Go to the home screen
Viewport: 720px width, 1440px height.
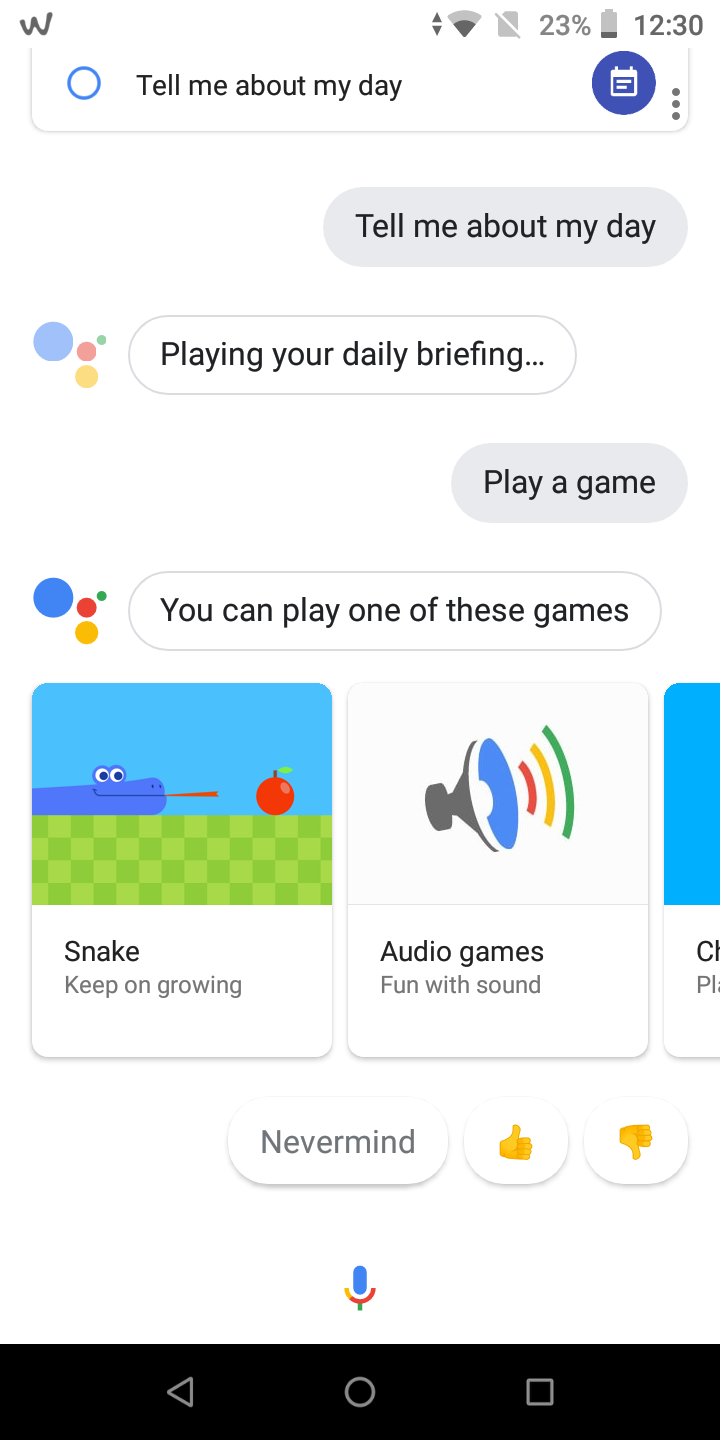(x=360, y=1391)
